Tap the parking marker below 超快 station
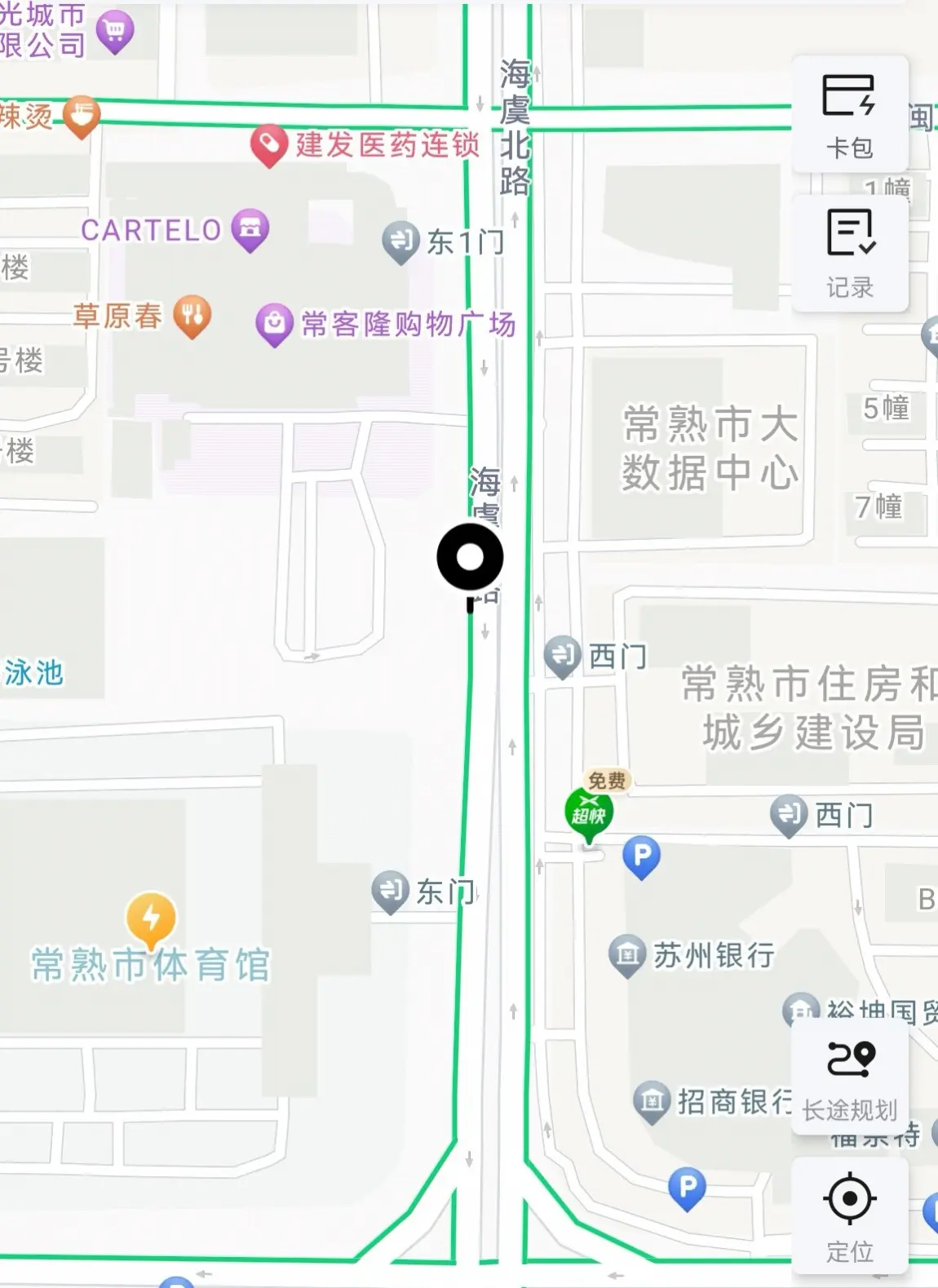Screen dimensions: 938x1288 click(641, 856)
